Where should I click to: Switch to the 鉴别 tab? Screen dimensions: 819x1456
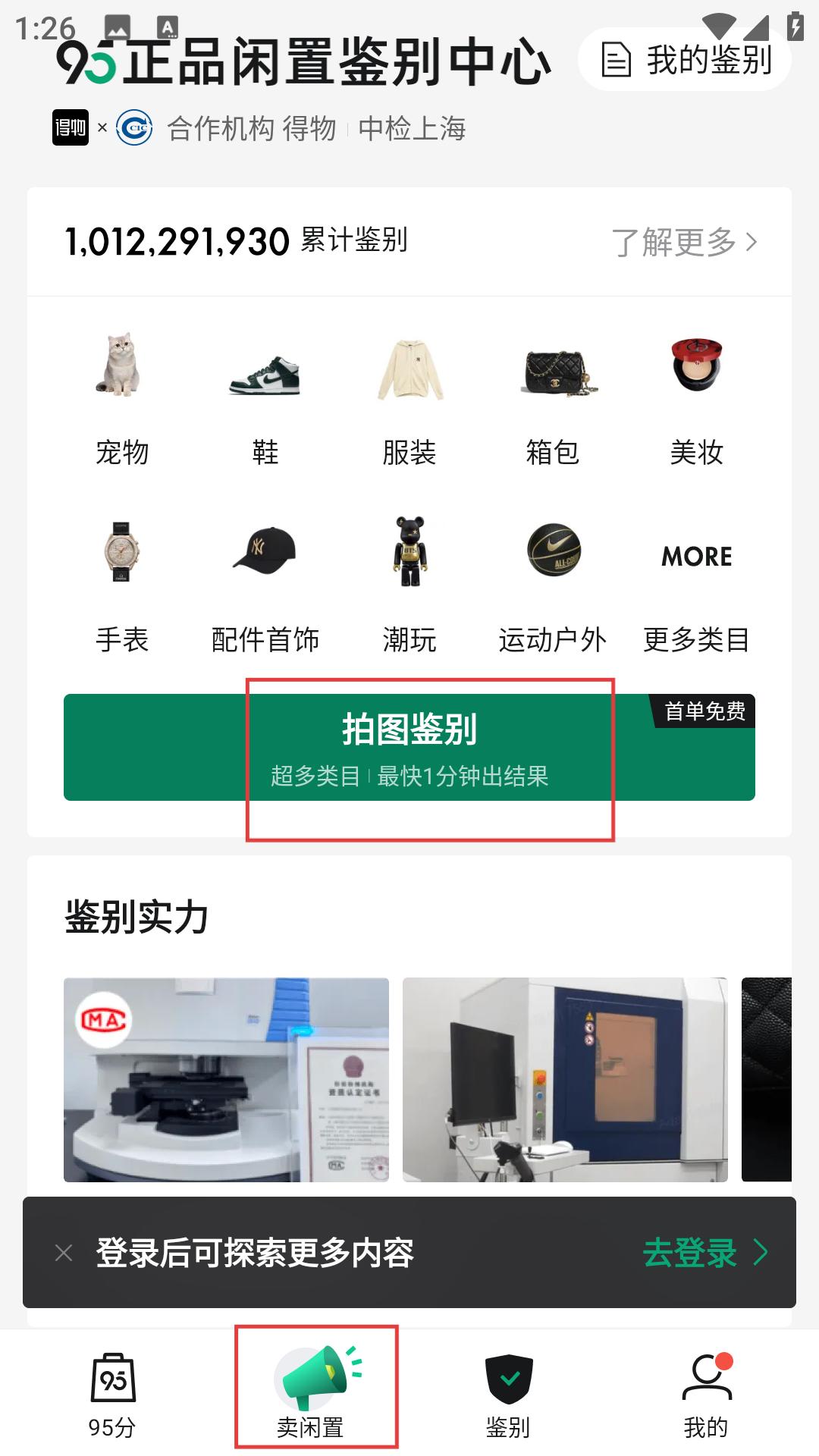508,1395
